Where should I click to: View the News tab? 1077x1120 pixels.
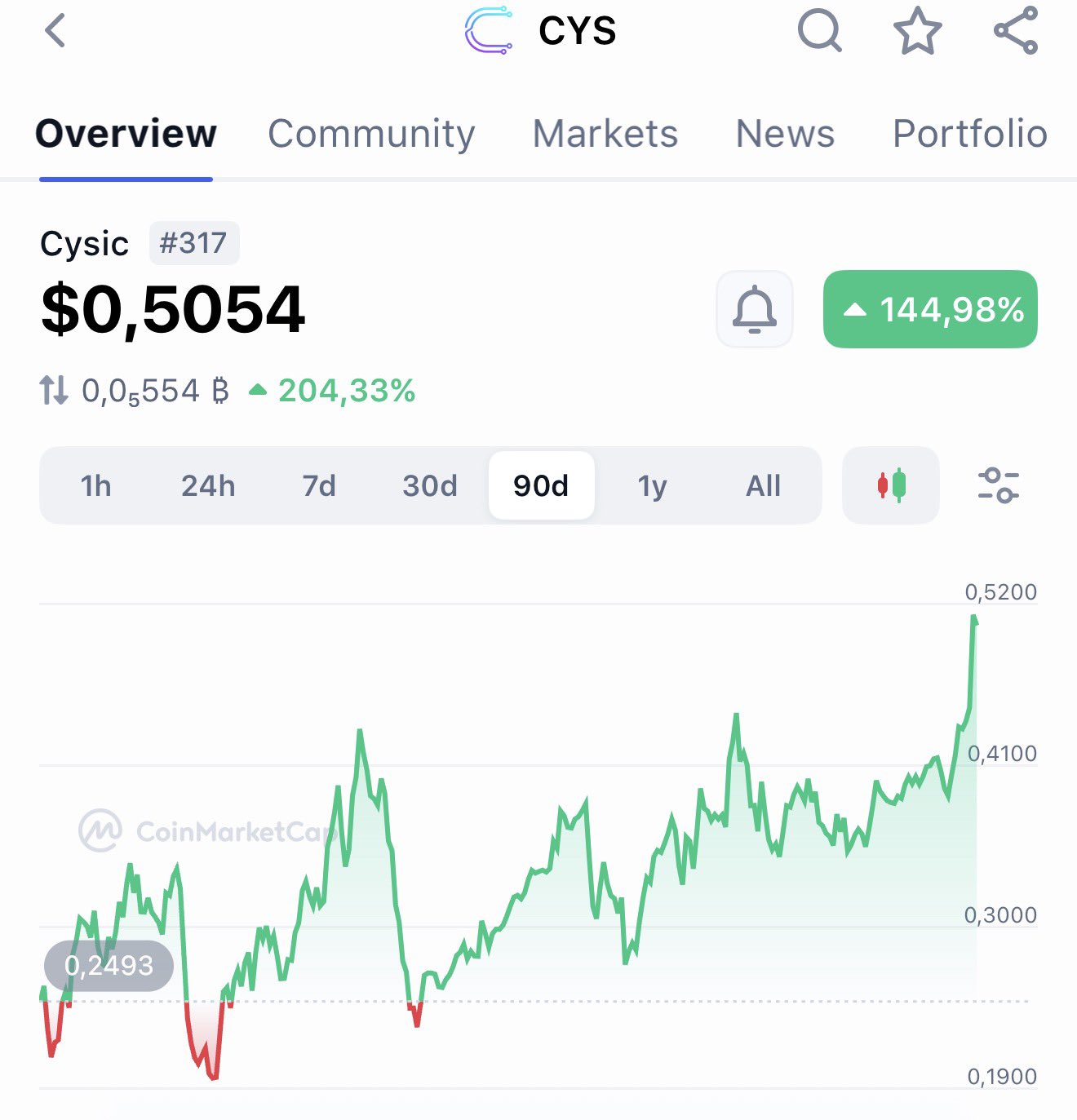click(x=785, y=134)
